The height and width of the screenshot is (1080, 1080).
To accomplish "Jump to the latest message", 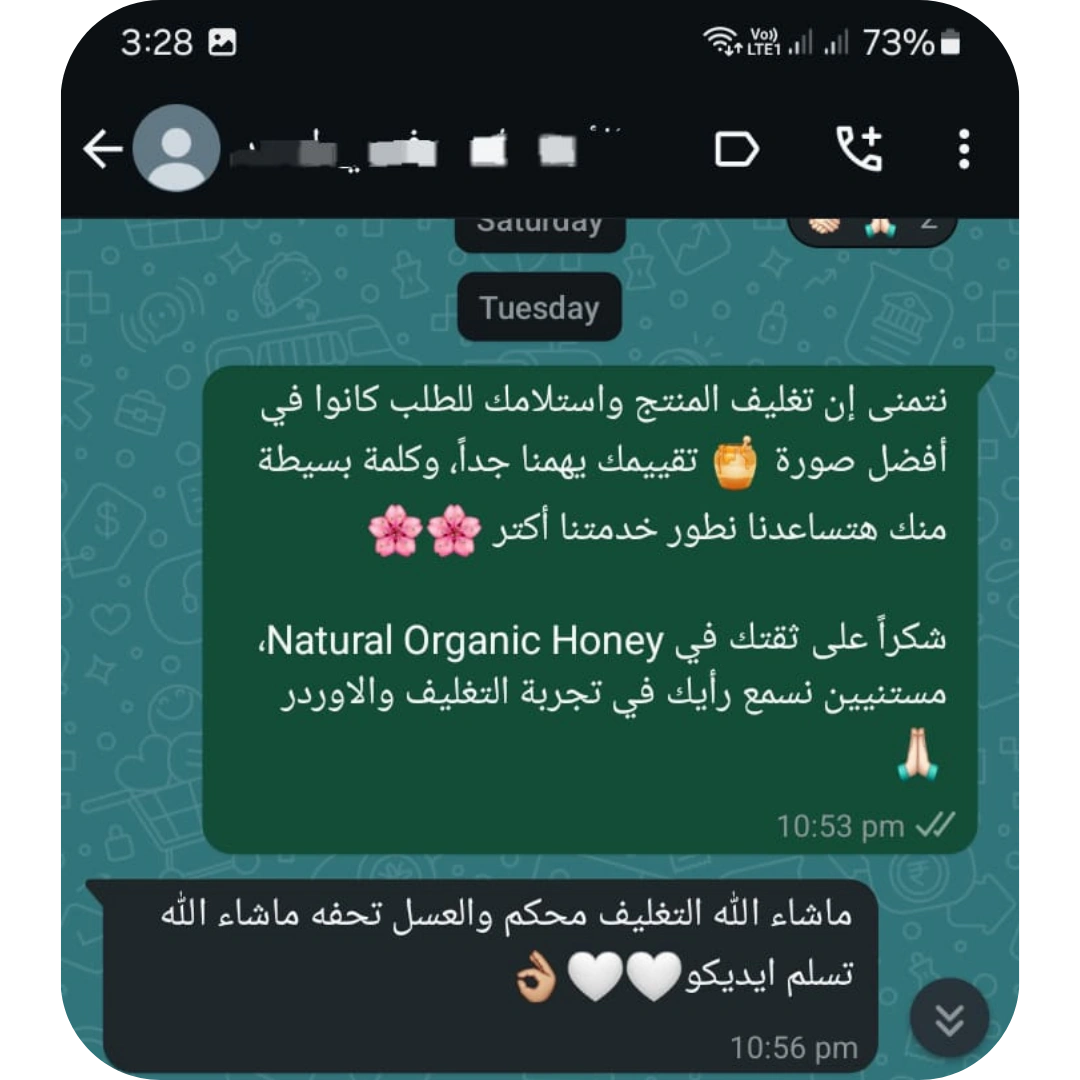I will tap(949, 1019).
